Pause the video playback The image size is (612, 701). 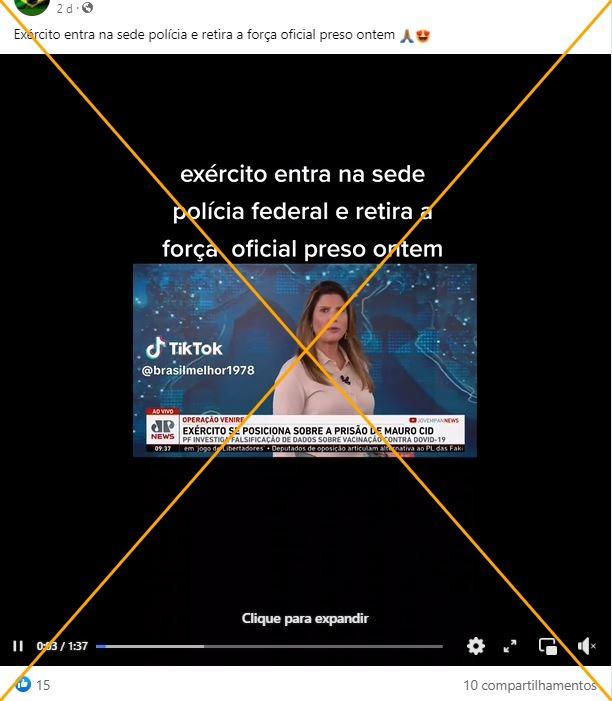click(18, 646)
